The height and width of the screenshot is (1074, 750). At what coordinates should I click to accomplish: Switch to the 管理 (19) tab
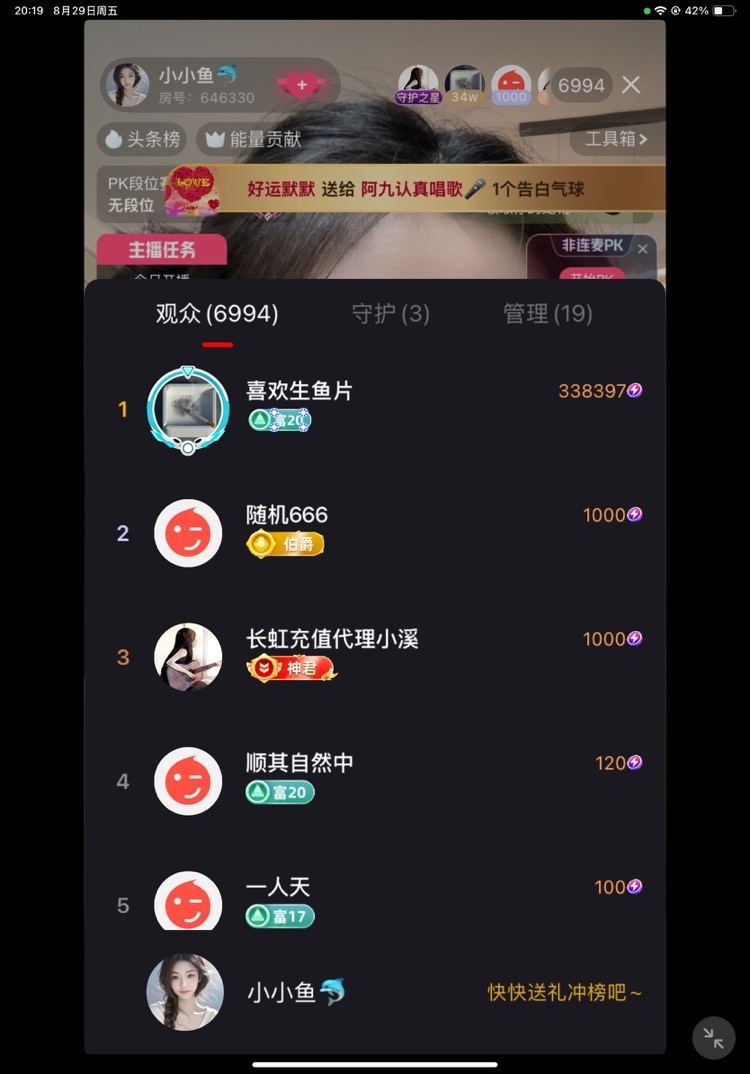tap(547, 314)
